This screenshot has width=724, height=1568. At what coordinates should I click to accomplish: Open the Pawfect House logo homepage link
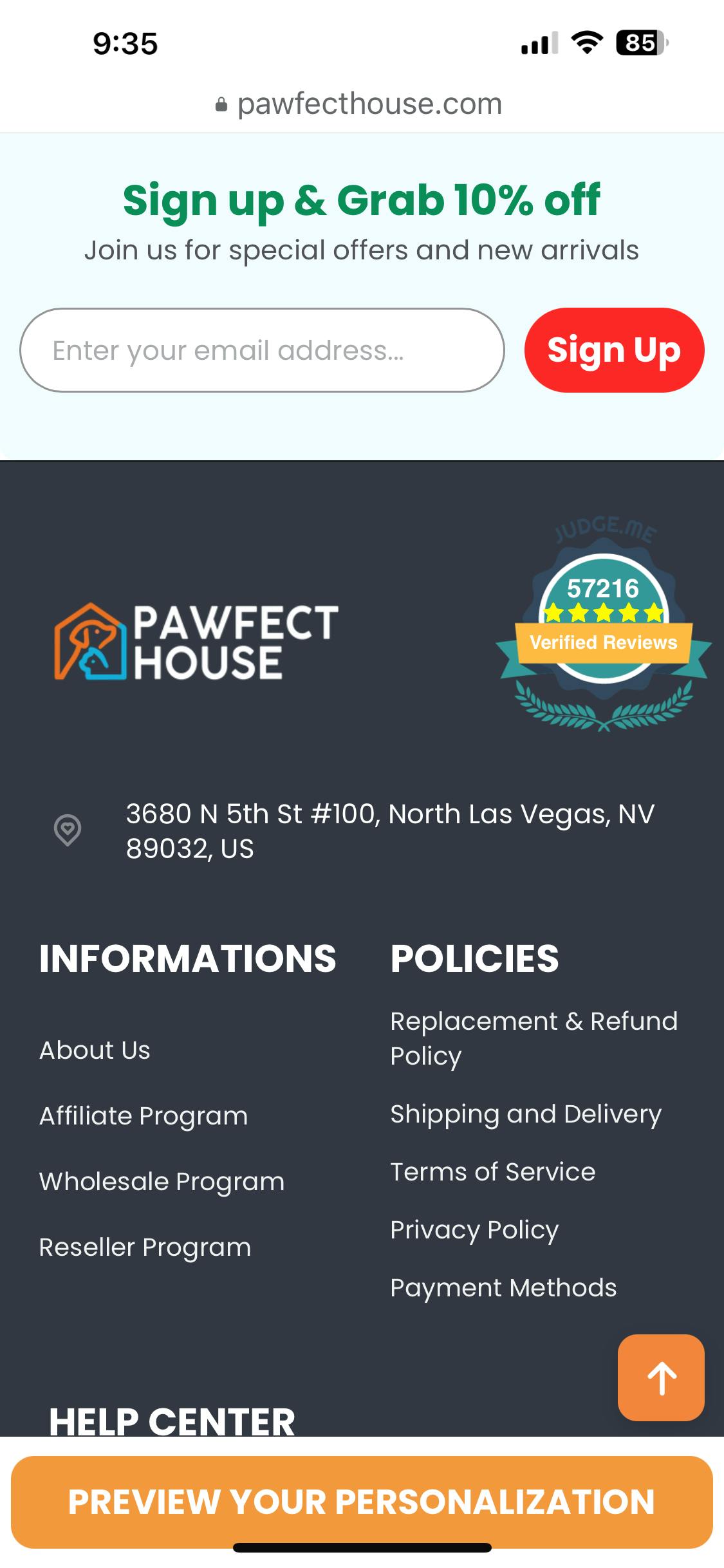point(196,642)
